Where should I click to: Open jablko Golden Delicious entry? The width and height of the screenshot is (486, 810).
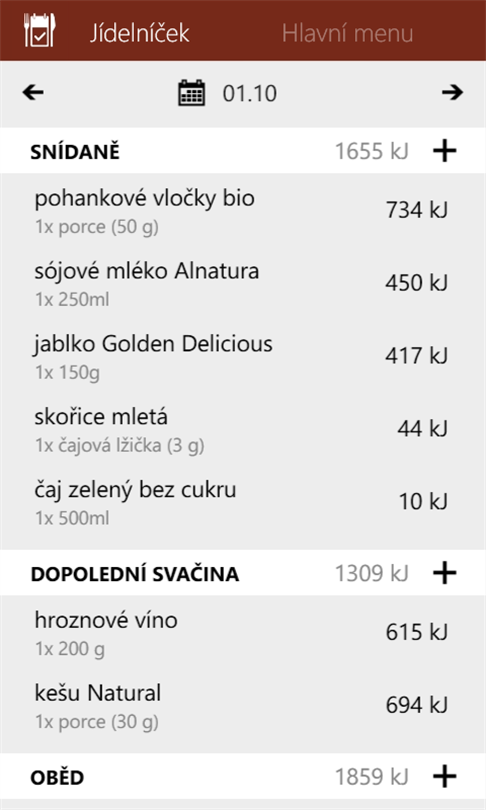243,357
